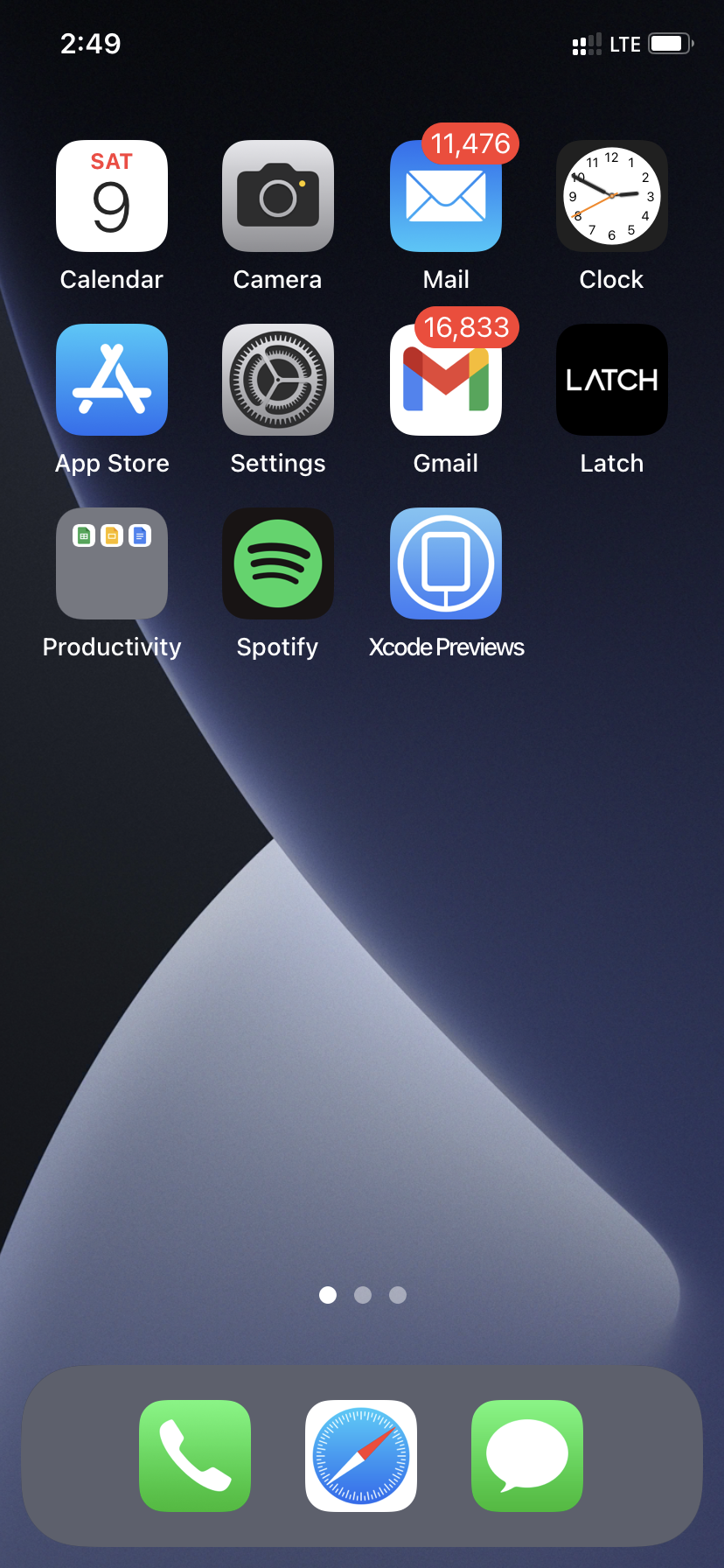Tap the home screen page indicator dots
The image size is (724, 1568).
pos(363,1295)
